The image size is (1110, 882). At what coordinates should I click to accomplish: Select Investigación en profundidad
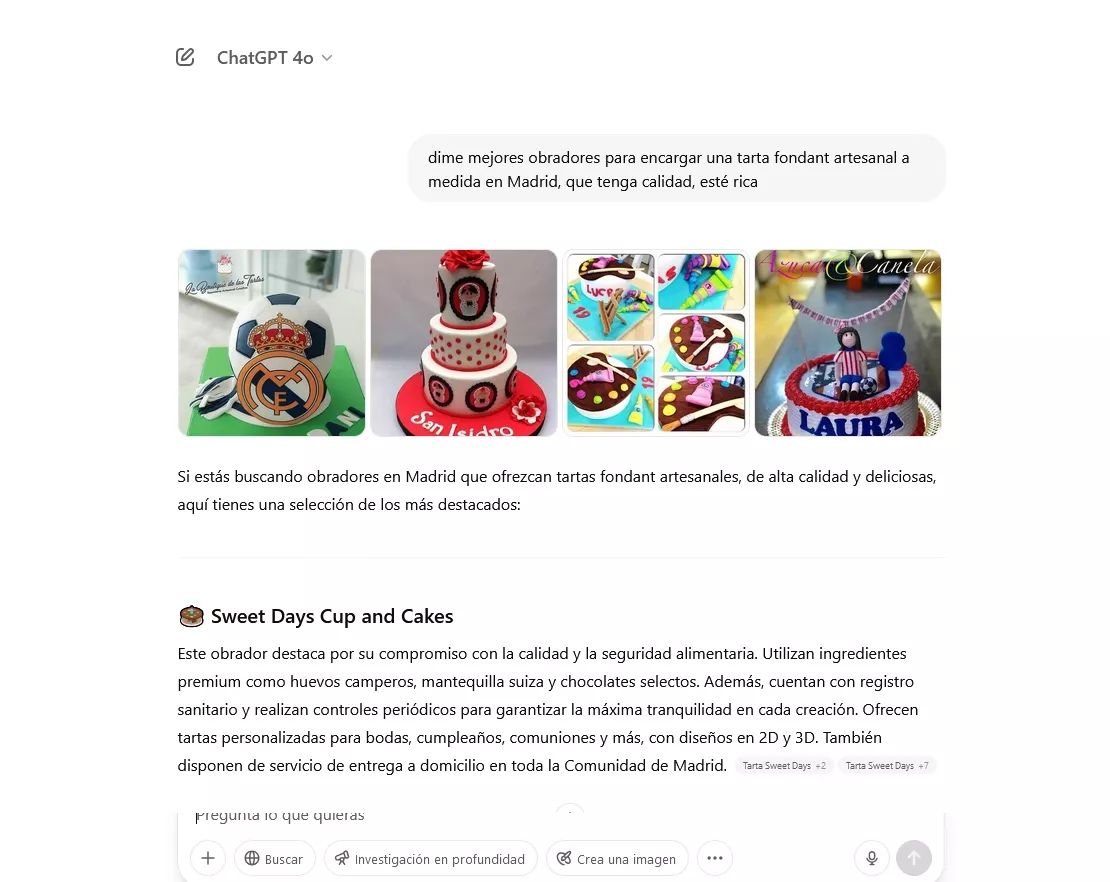[x=430, y=858]
